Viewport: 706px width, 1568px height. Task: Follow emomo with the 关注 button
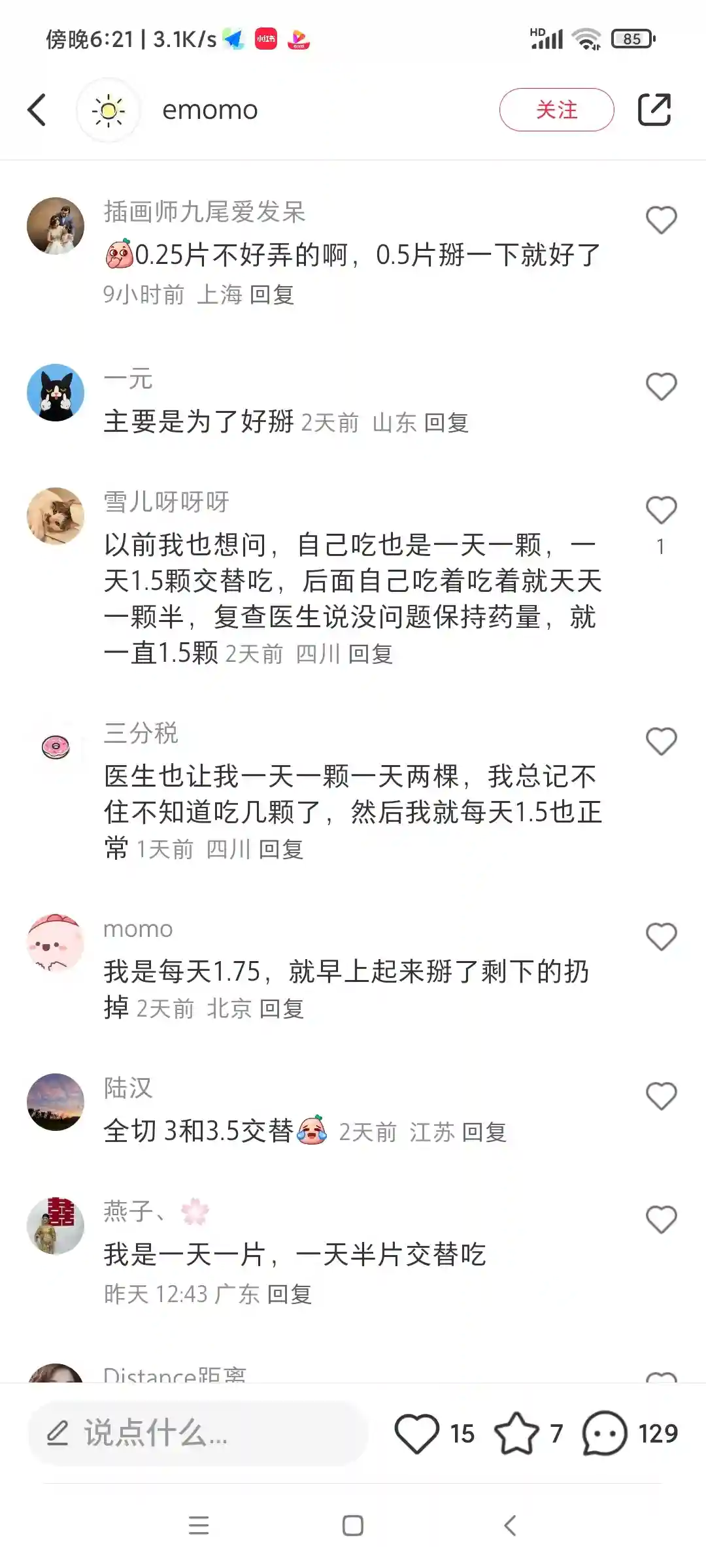556,110
